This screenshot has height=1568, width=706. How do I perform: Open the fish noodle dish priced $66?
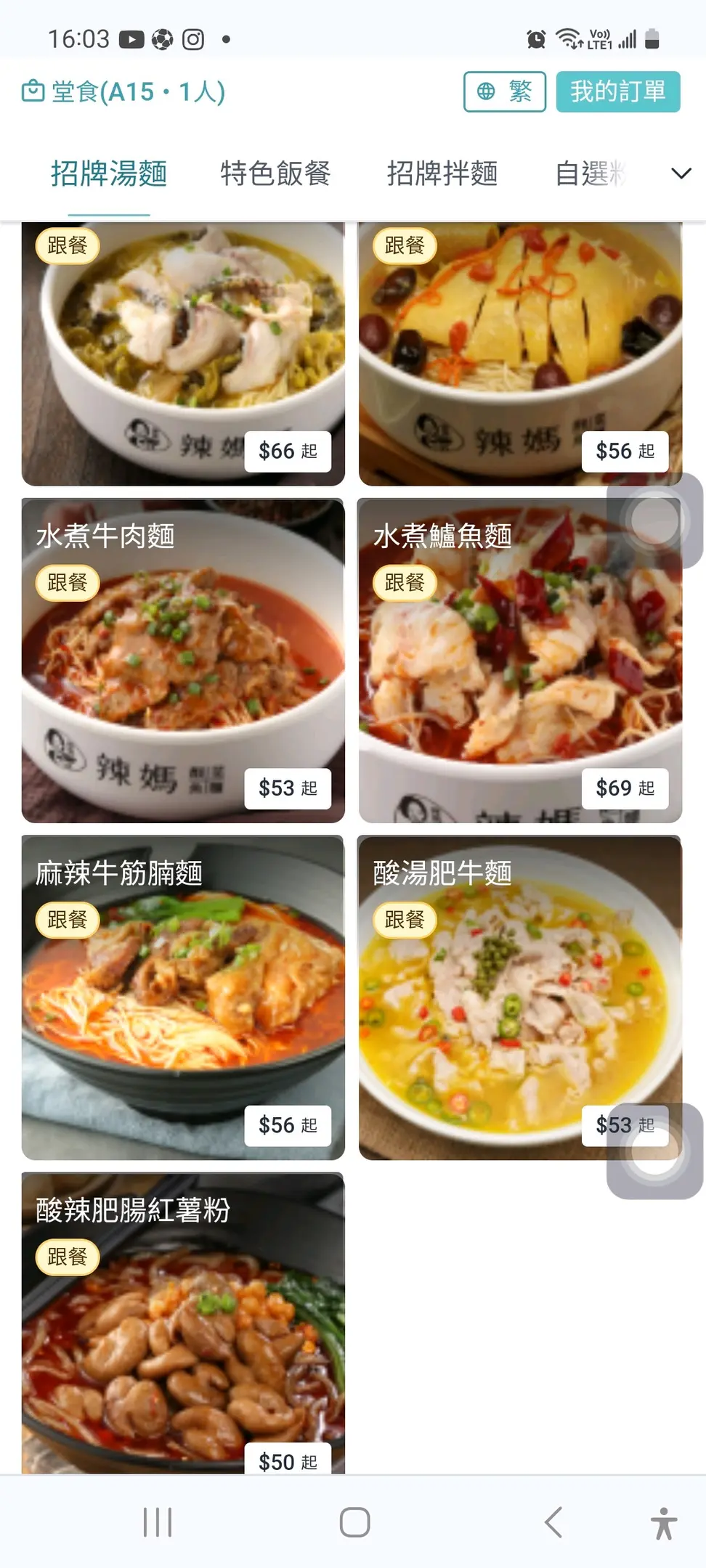point(183,354)
